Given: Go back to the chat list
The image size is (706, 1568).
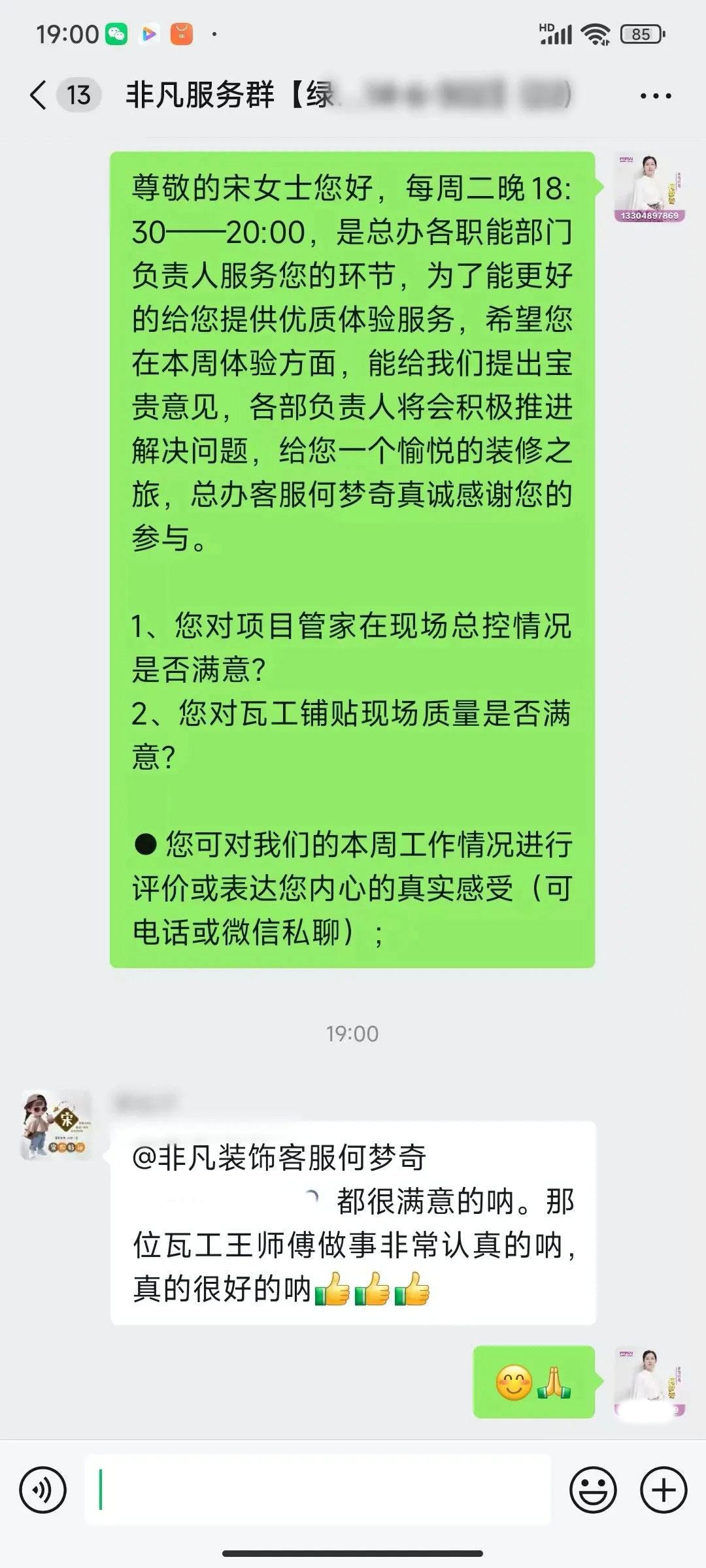Looking at the screenshot, I should (x=39, y=95).
